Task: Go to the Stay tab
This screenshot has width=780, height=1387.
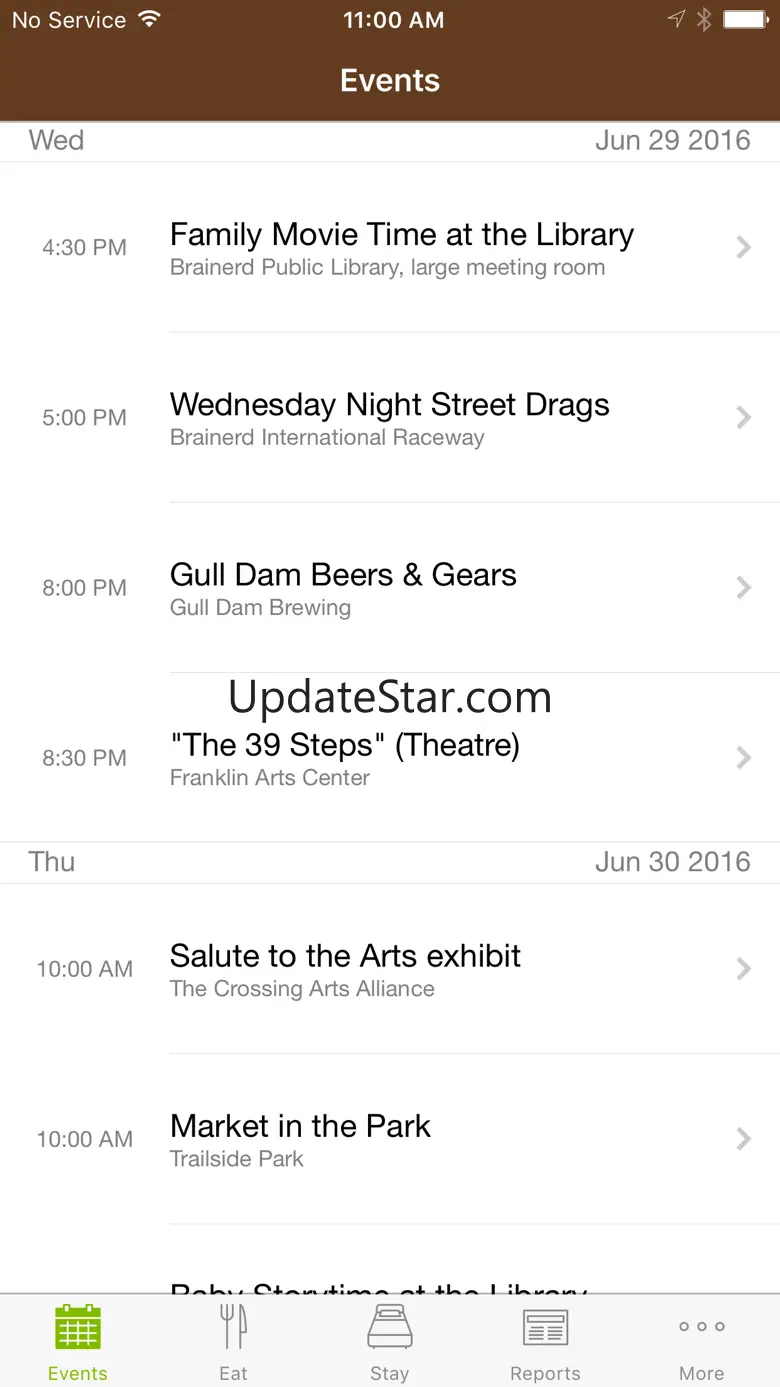Action: [389, 1342]
